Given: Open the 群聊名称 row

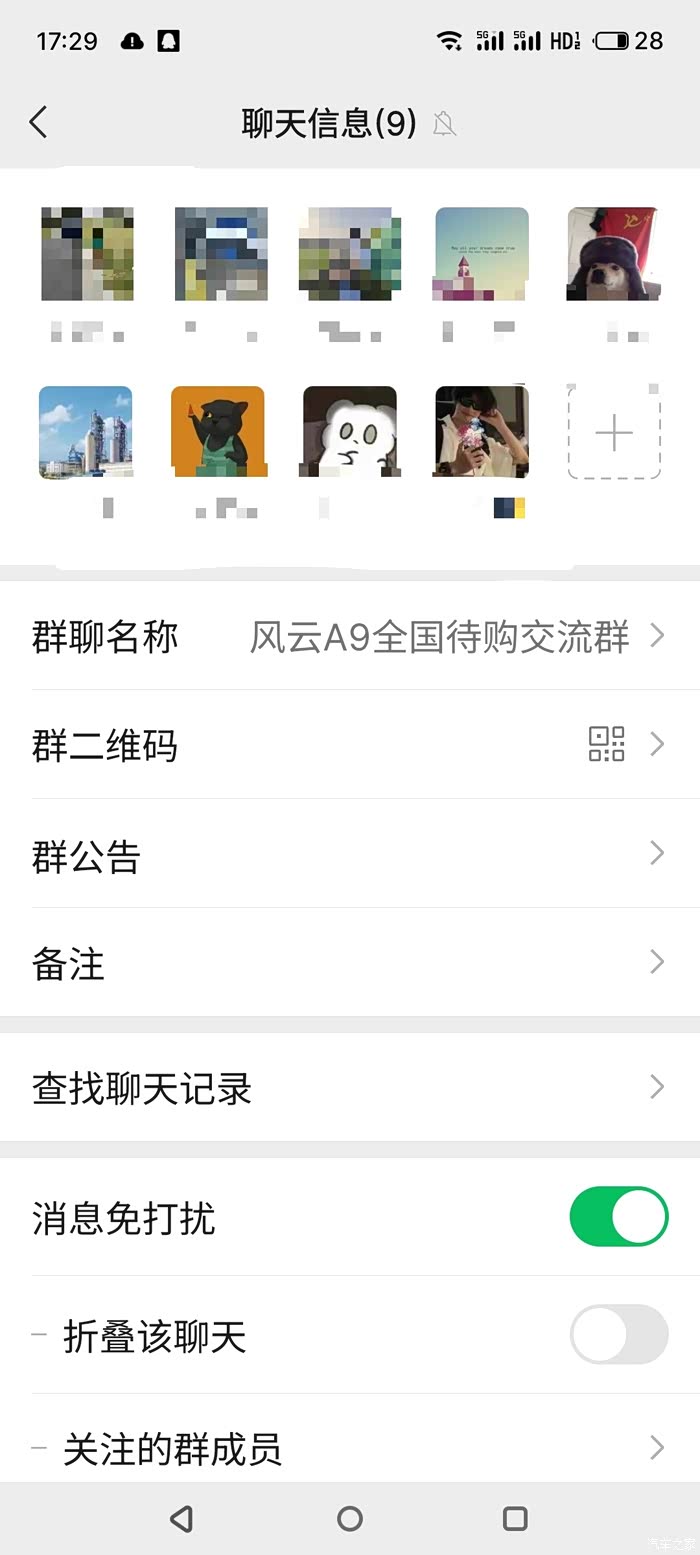Looking at the screenshot, I should pyautogui.click(x=350, y=636).
